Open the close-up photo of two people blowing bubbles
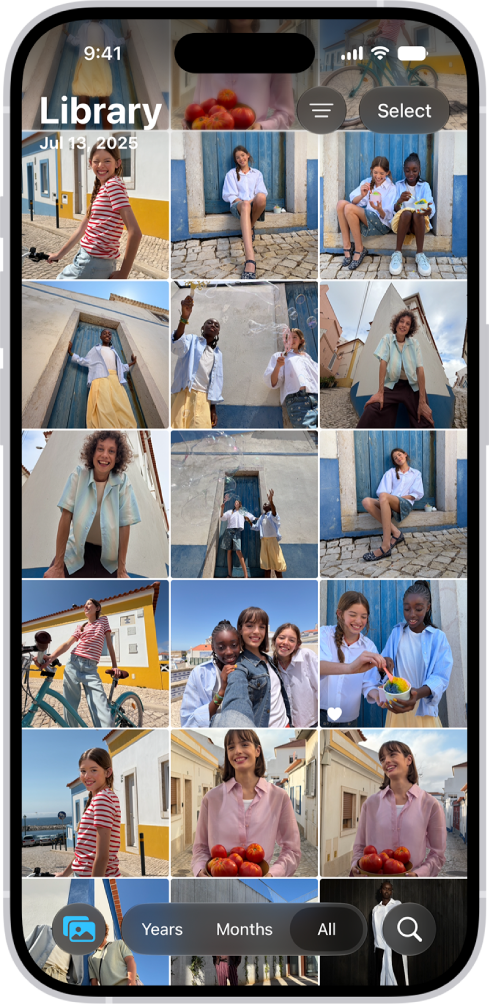Viewport: 490px width, 1008px height. [x=244, y=354]
